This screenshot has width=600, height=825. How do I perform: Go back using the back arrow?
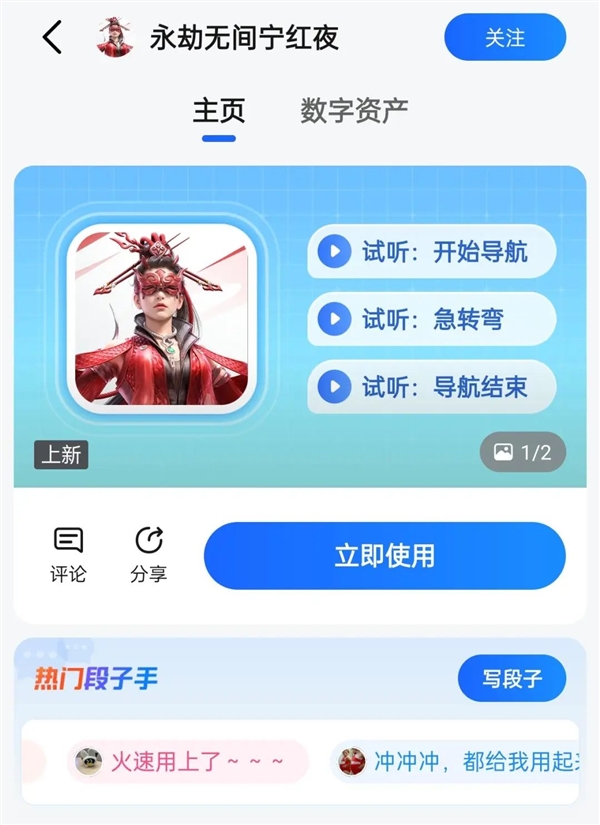click(x=53, y=38)
